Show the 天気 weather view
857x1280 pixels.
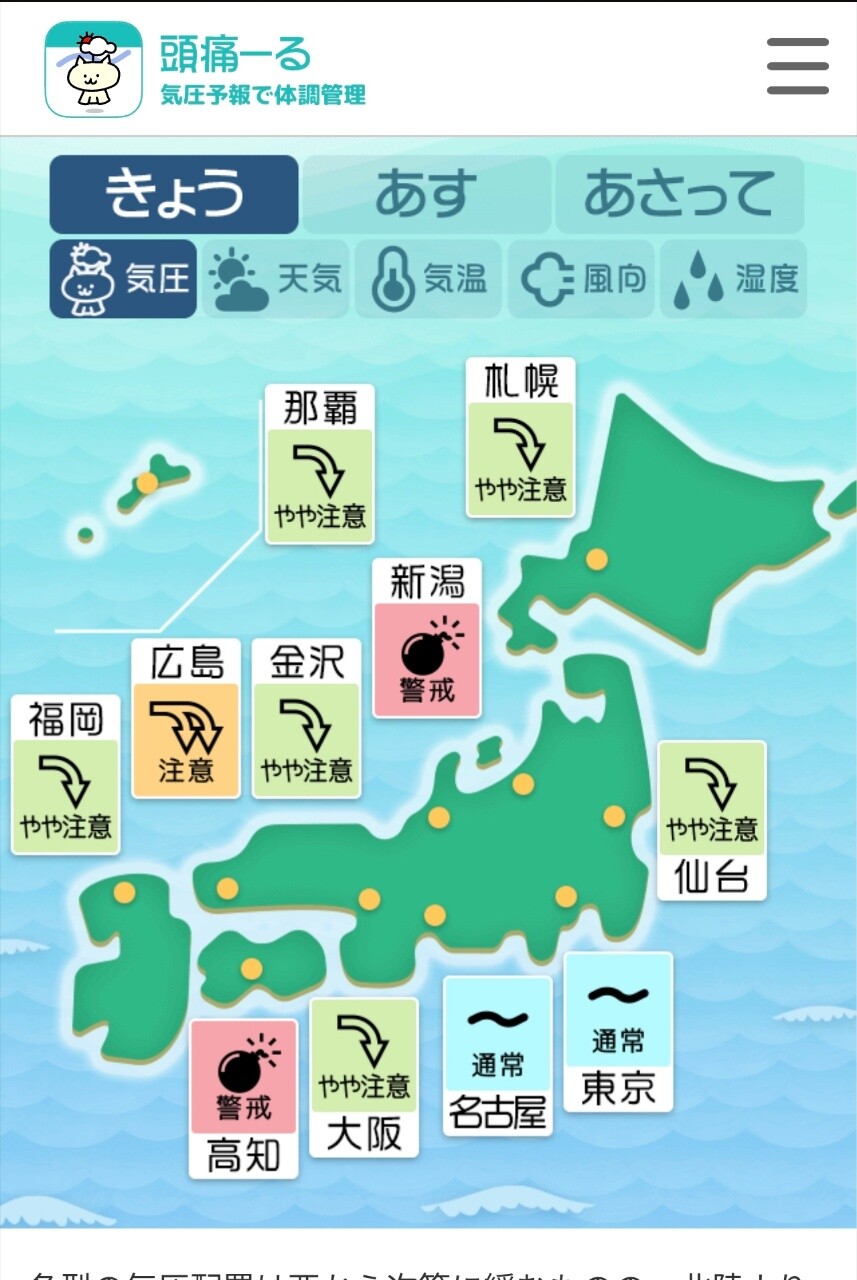pos(275,279)
